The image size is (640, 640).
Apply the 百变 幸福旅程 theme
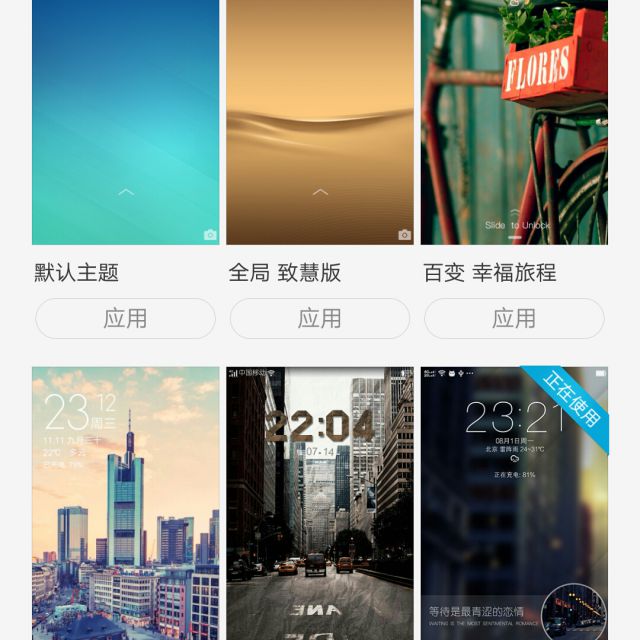coord(514,319)
